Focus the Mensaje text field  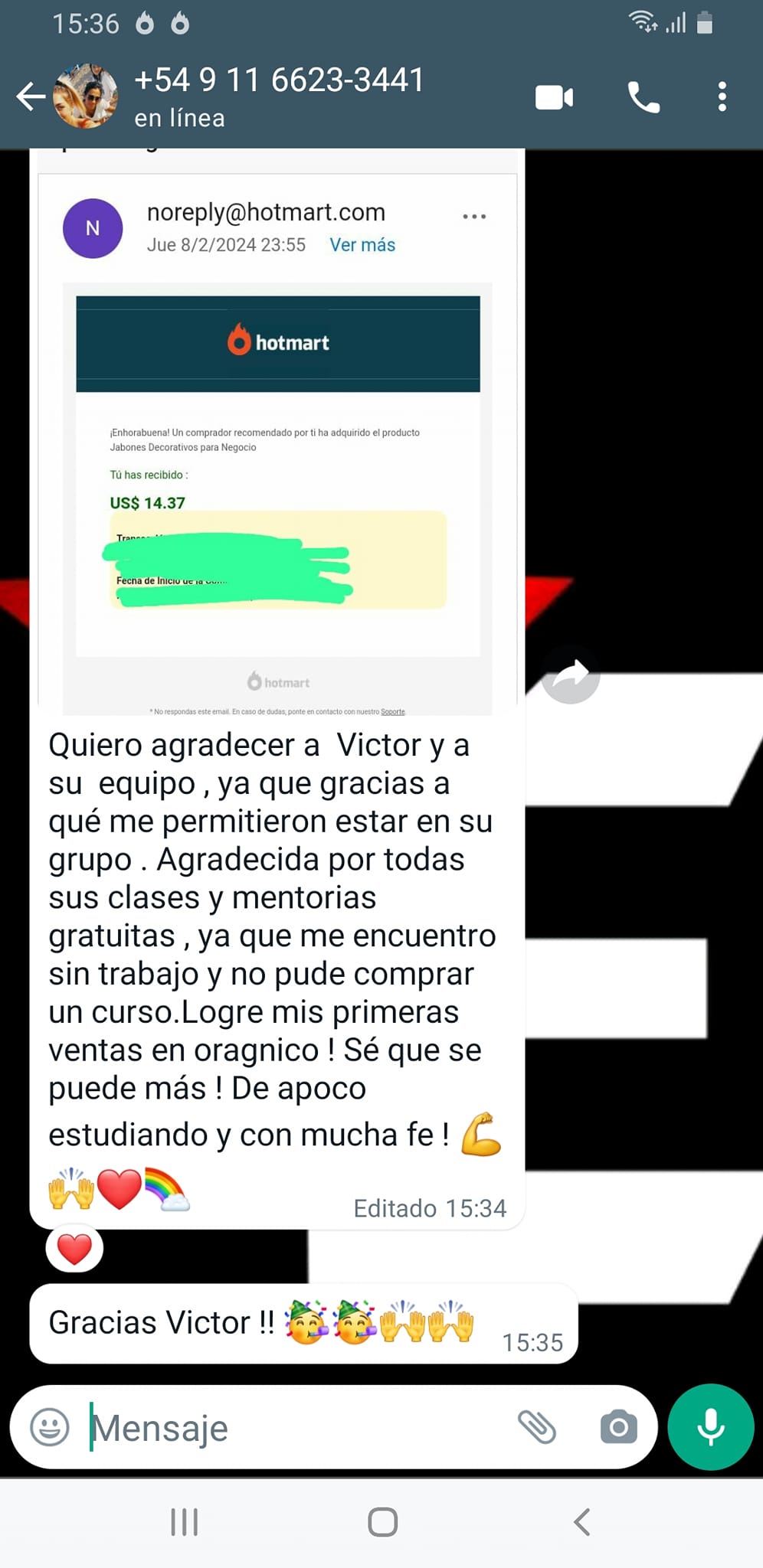click(x=299, y=1428)
